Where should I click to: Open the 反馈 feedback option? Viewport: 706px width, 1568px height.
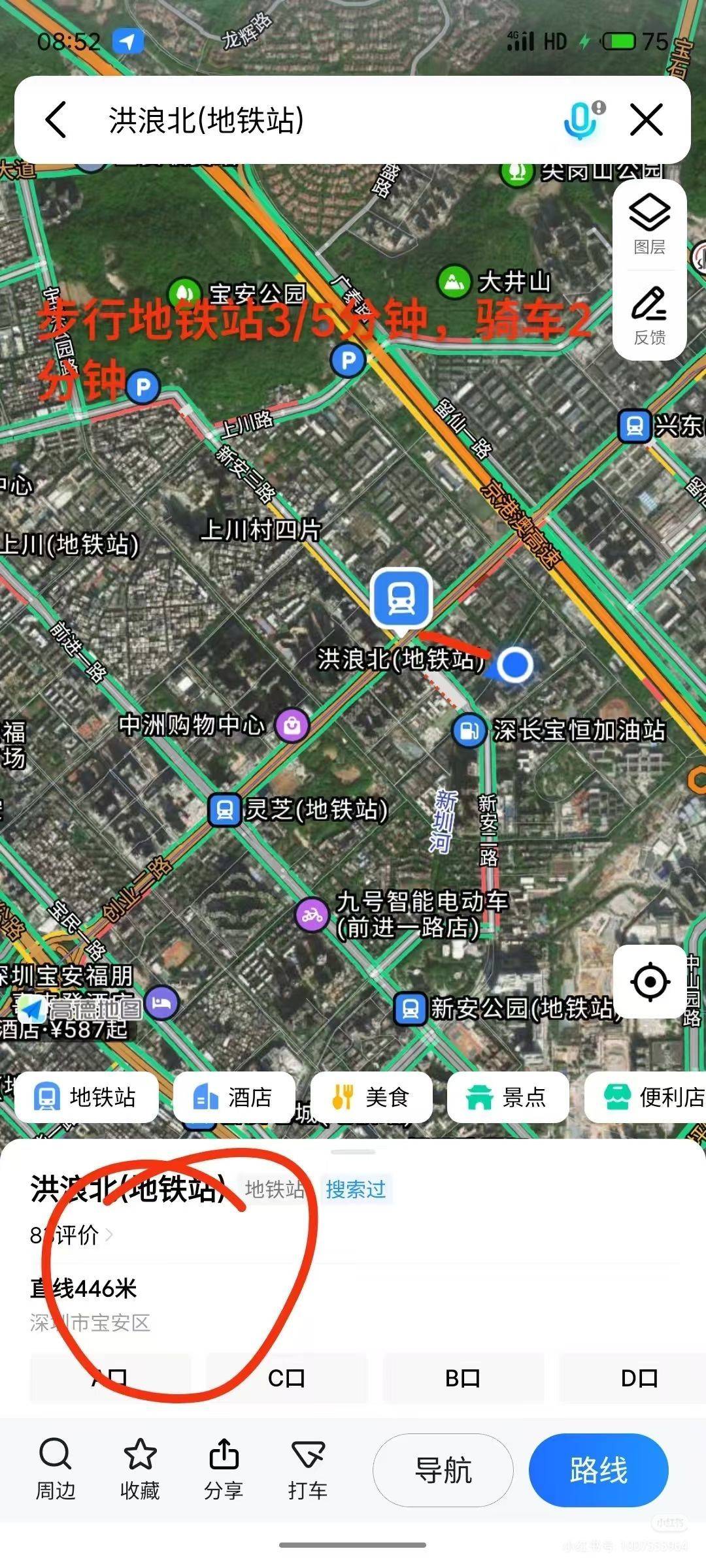[649, 316]
